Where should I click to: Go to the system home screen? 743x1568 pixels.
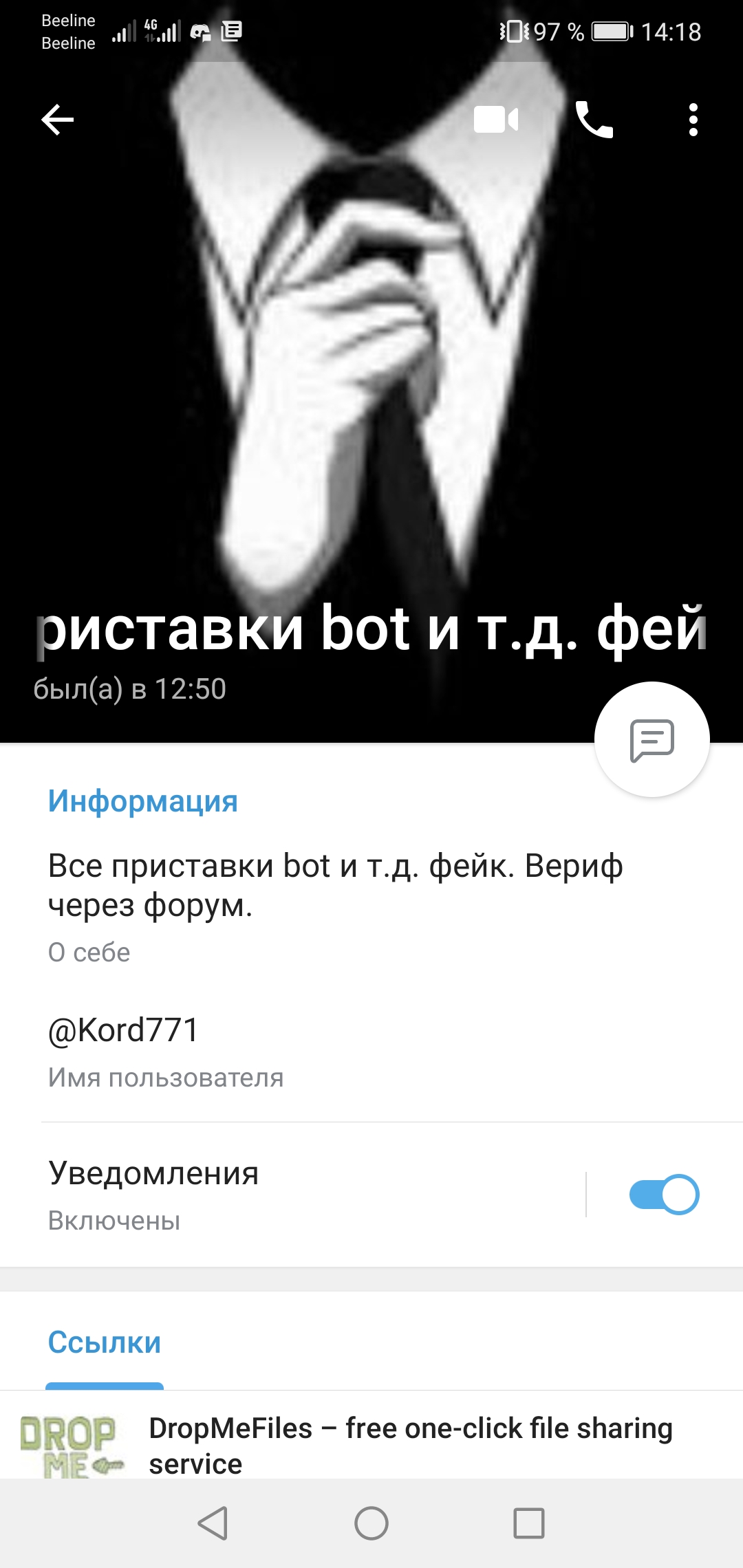(371, 1523)
